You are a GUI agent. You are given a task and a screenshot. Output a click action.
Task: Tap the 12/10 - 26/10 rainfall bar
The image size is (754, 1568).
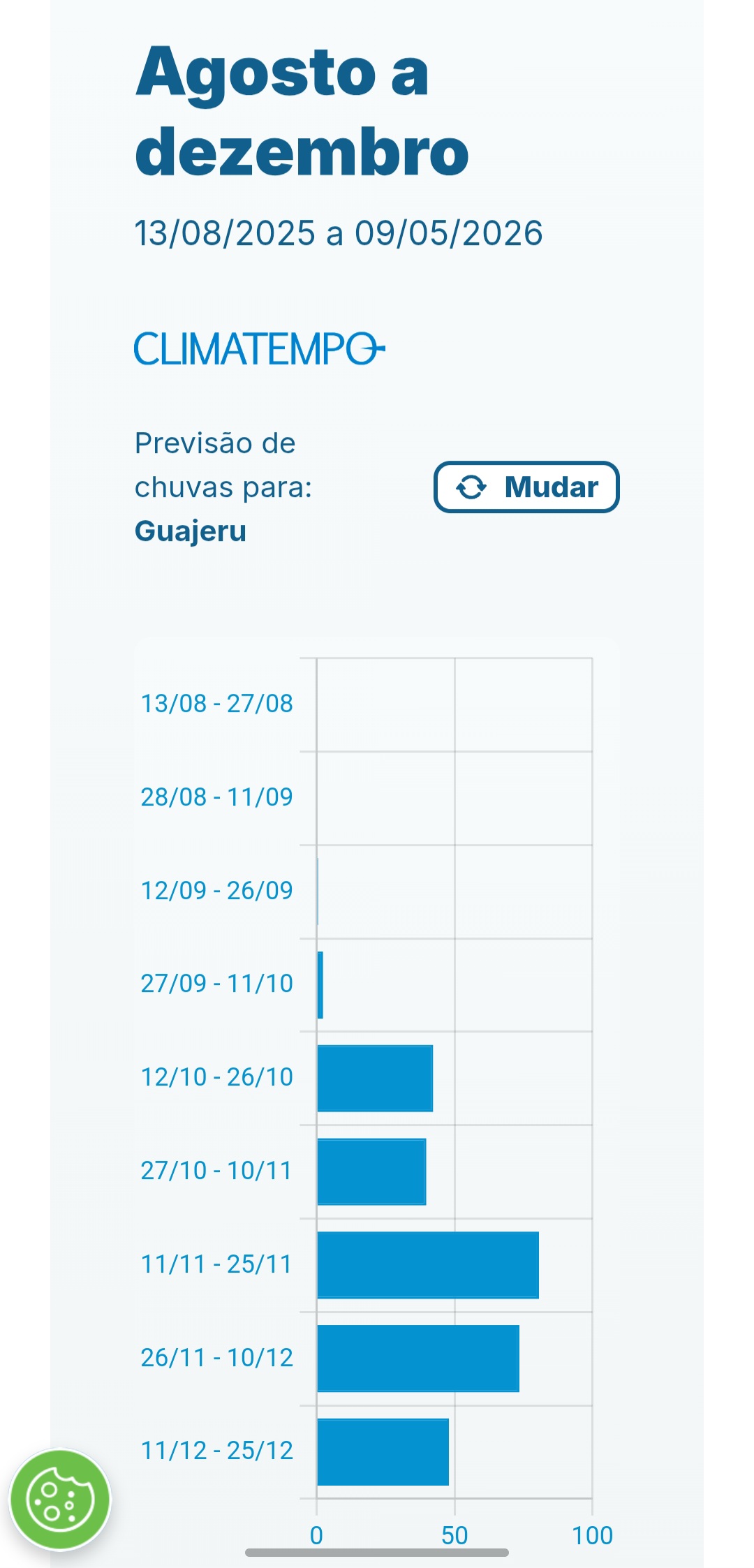(375, 1079)
